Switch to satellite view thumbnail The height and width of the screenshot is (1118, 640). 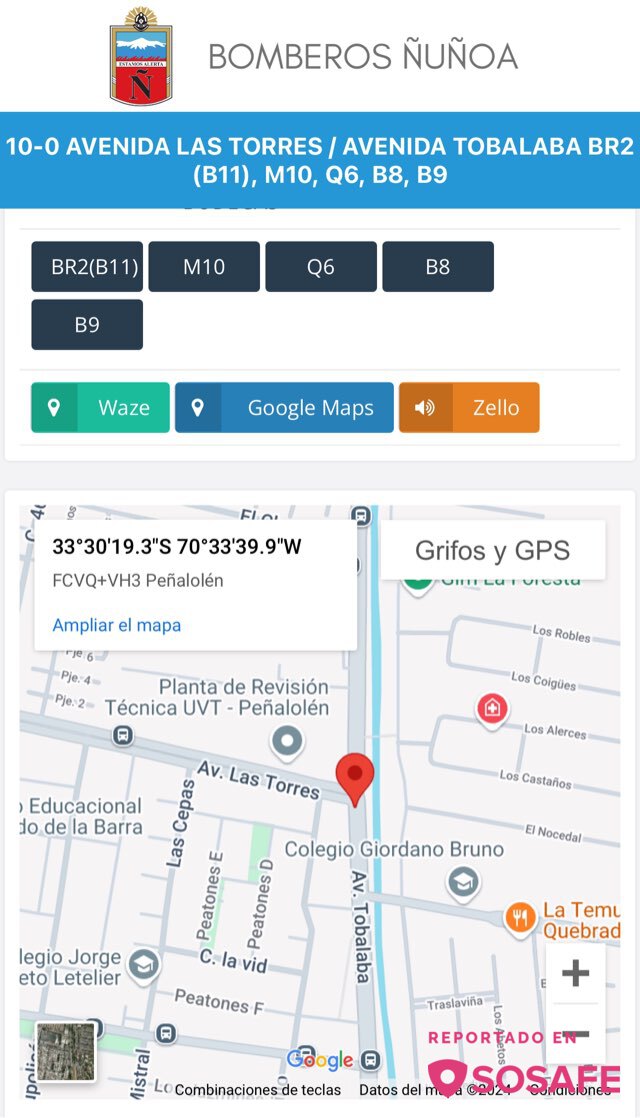(66, 1052)
